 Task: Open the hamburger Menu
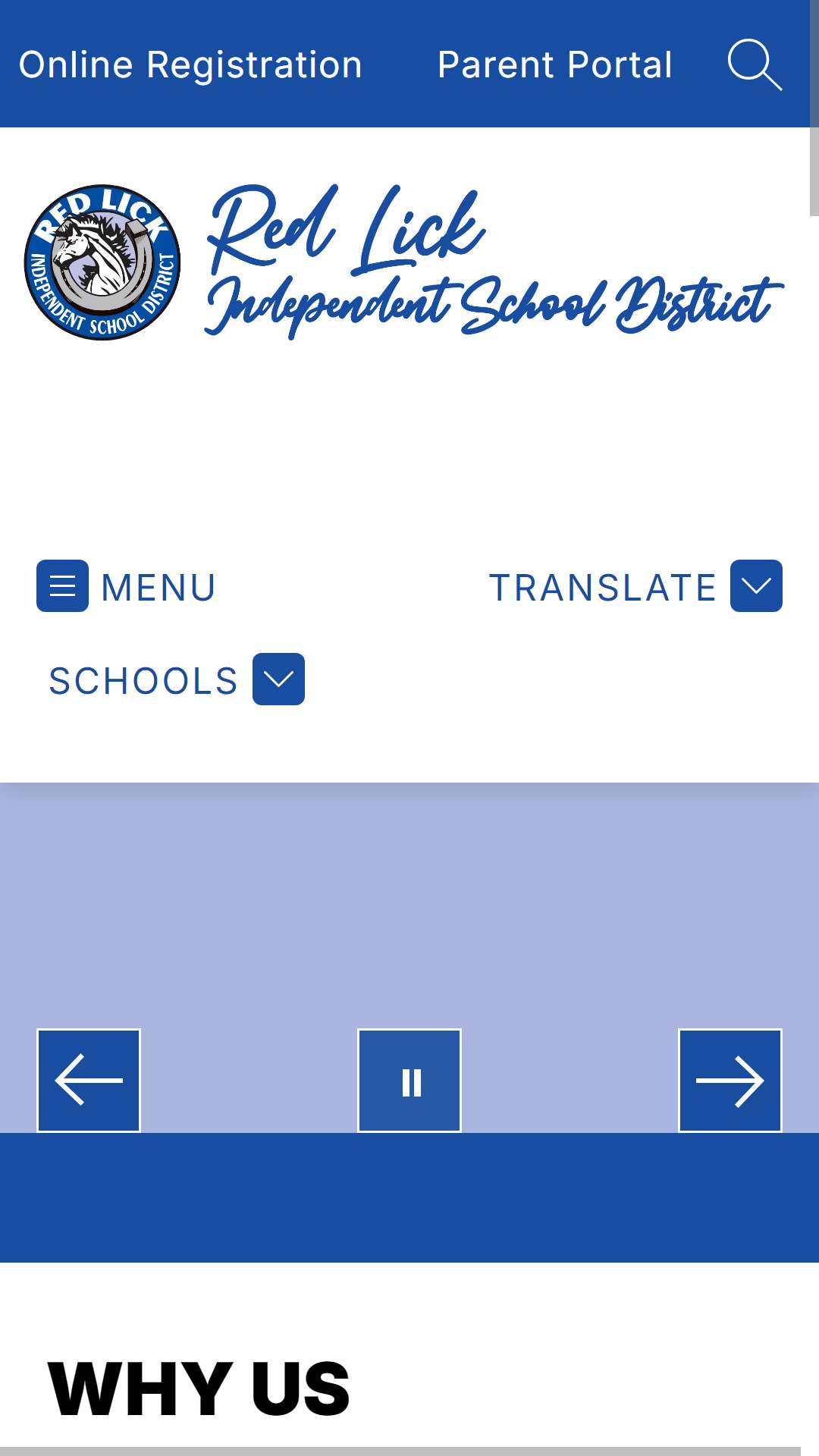coord(126,586)
